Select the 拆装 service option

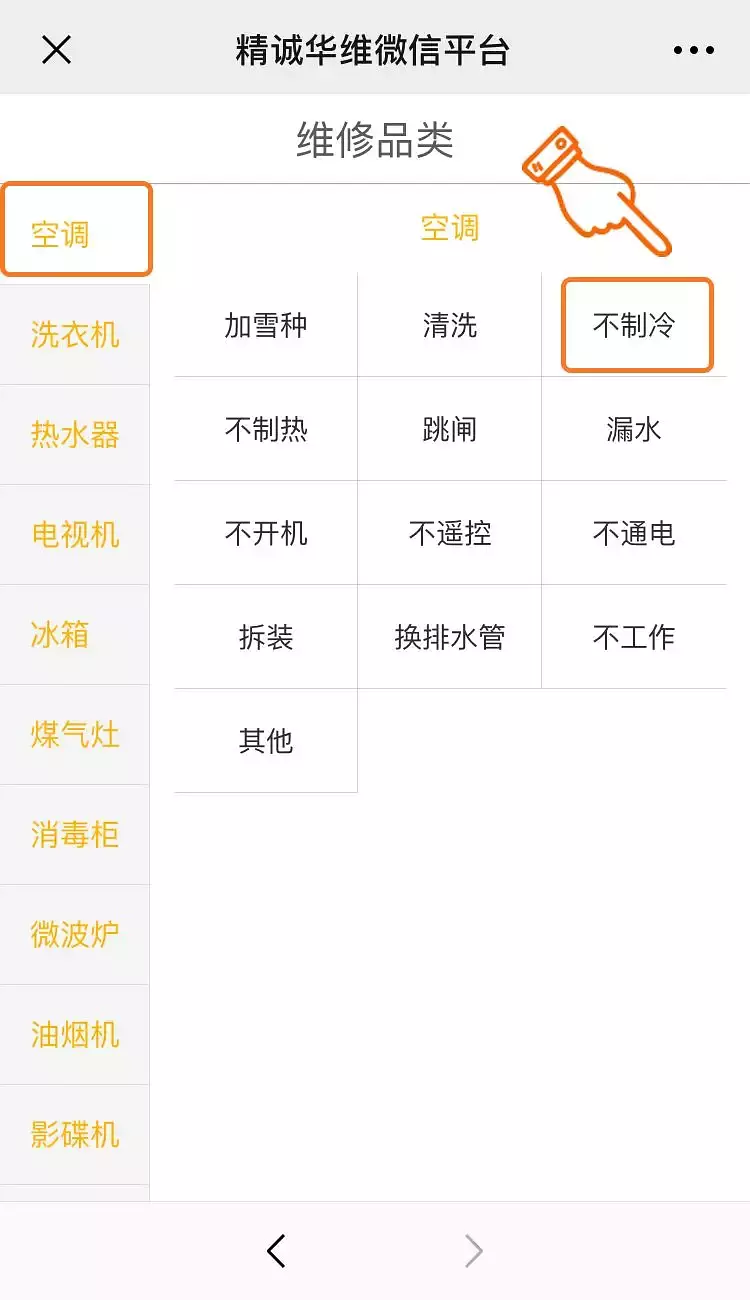(266, 637)
